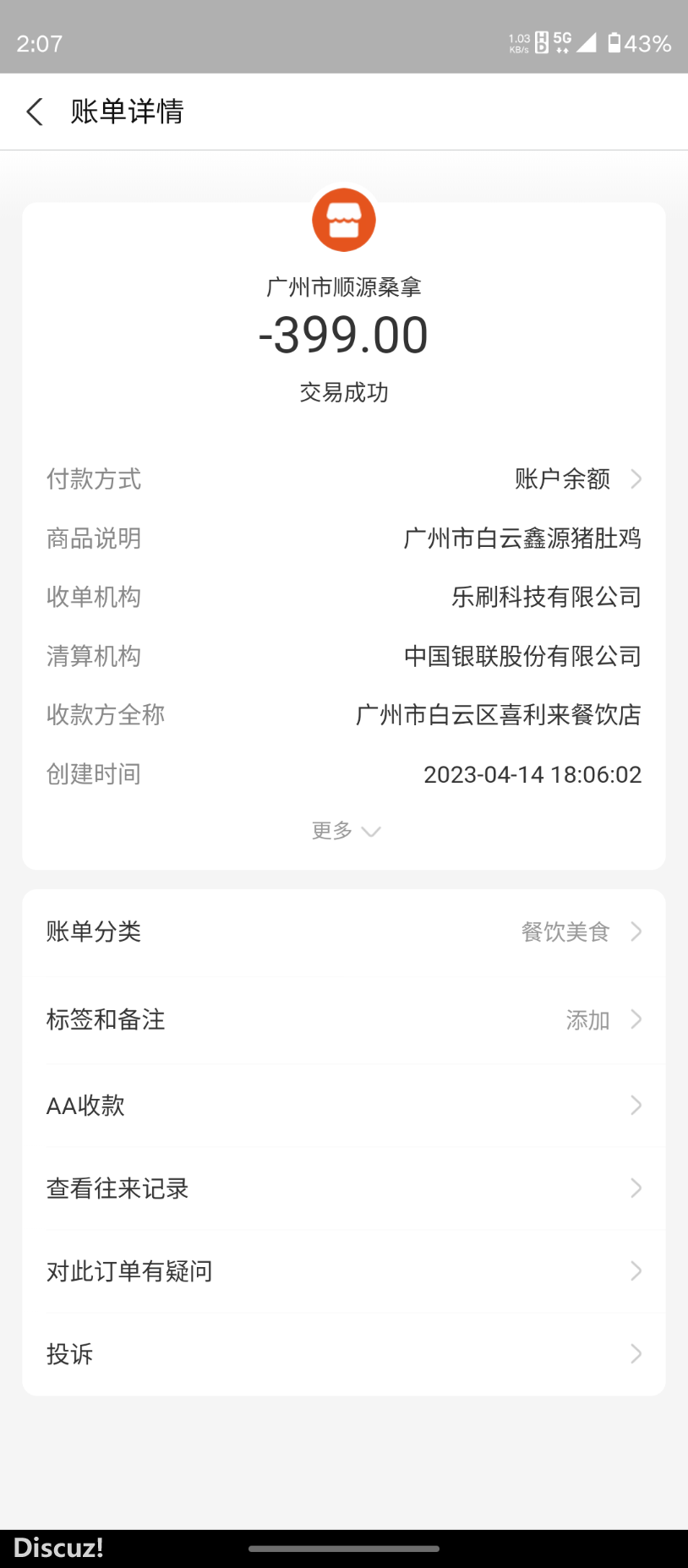Expand 标签和备注 via its chevron
Screen dimensions: 688x1568
click(x=636, y=1020)
